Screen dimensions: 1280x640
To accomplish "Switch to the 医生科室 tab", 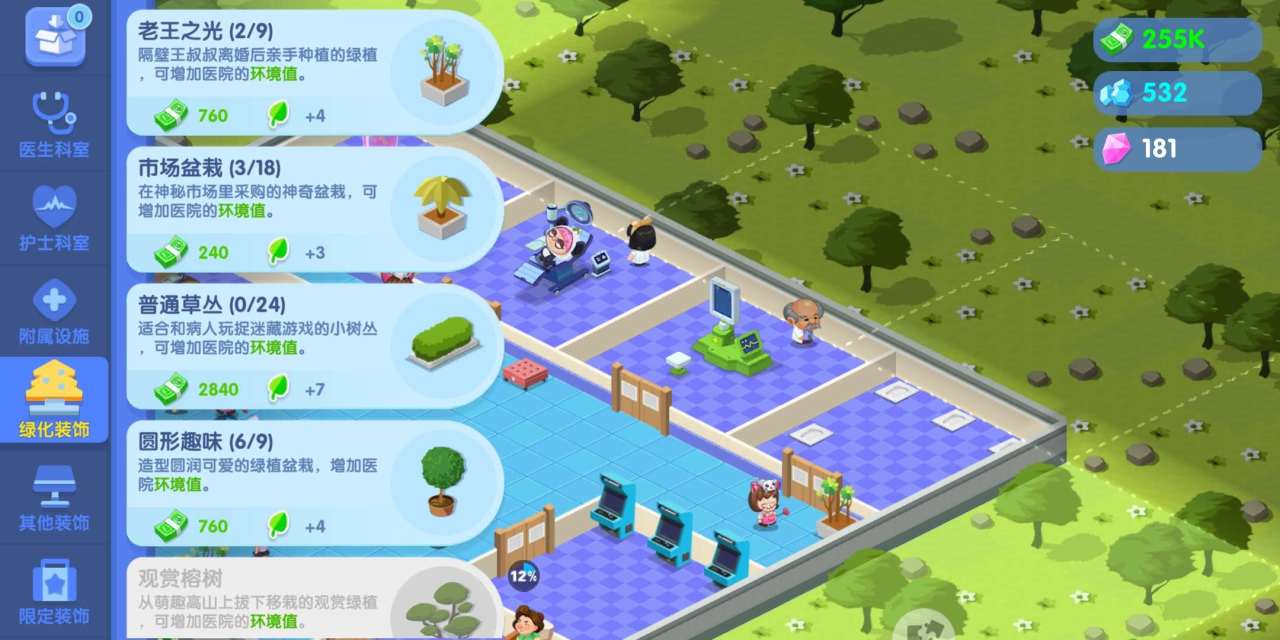I will (54, 125).
